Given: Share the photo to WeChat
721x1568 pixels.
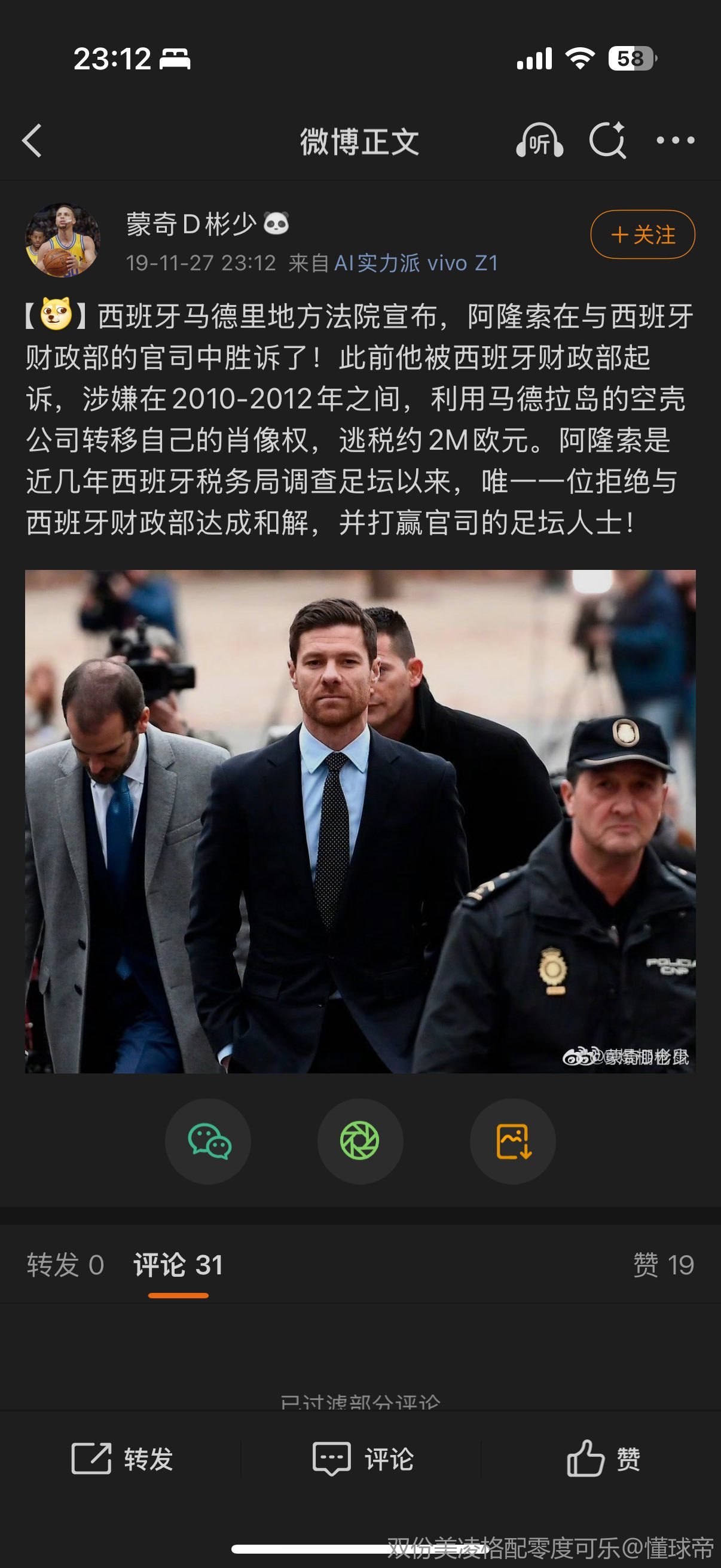Looking at the screenshot, I should (x=208, y=1141).
